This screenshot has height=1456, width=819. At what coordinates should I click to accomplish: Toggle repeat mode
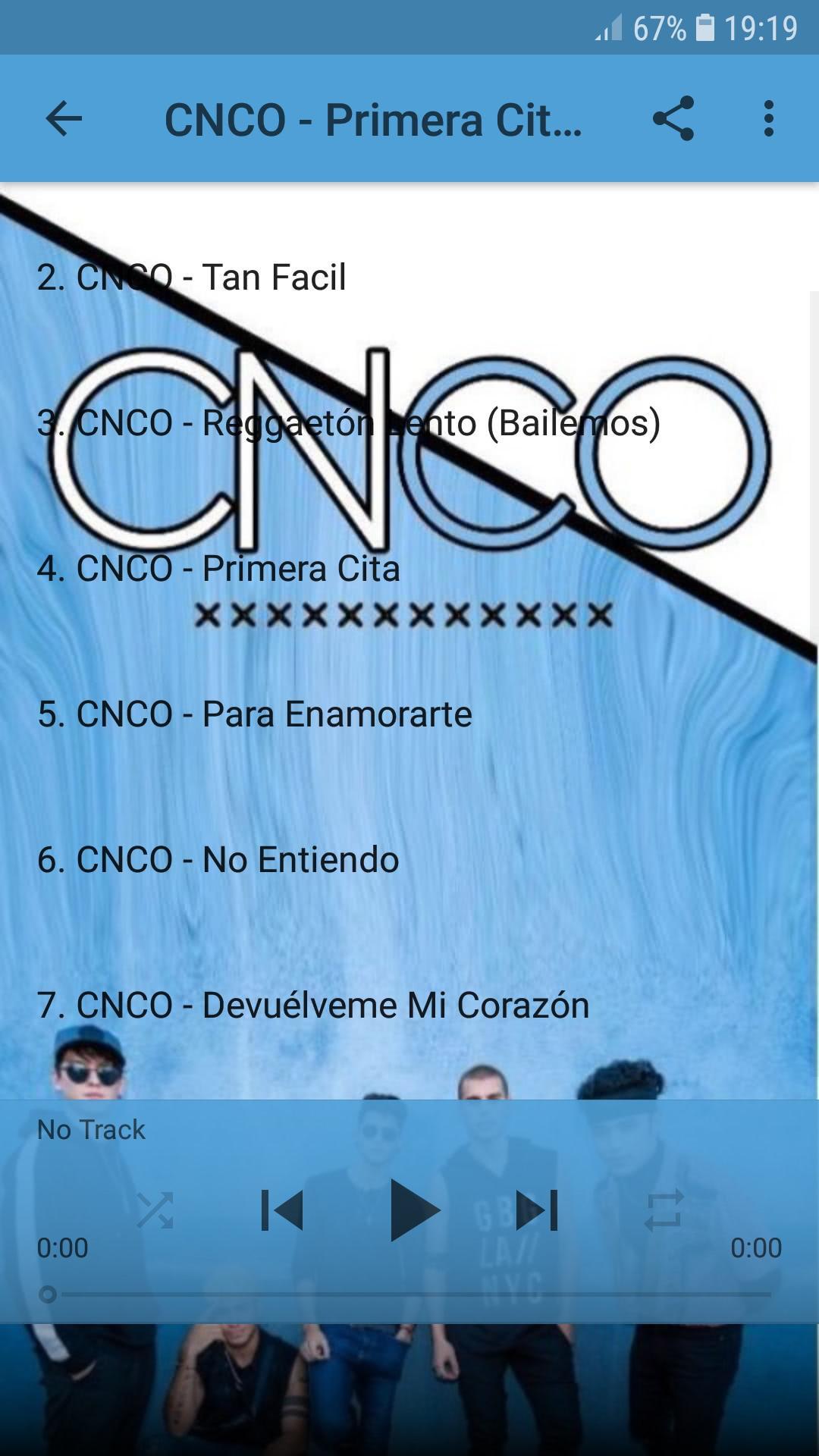pyautogui.click(x=664, y=1210)
